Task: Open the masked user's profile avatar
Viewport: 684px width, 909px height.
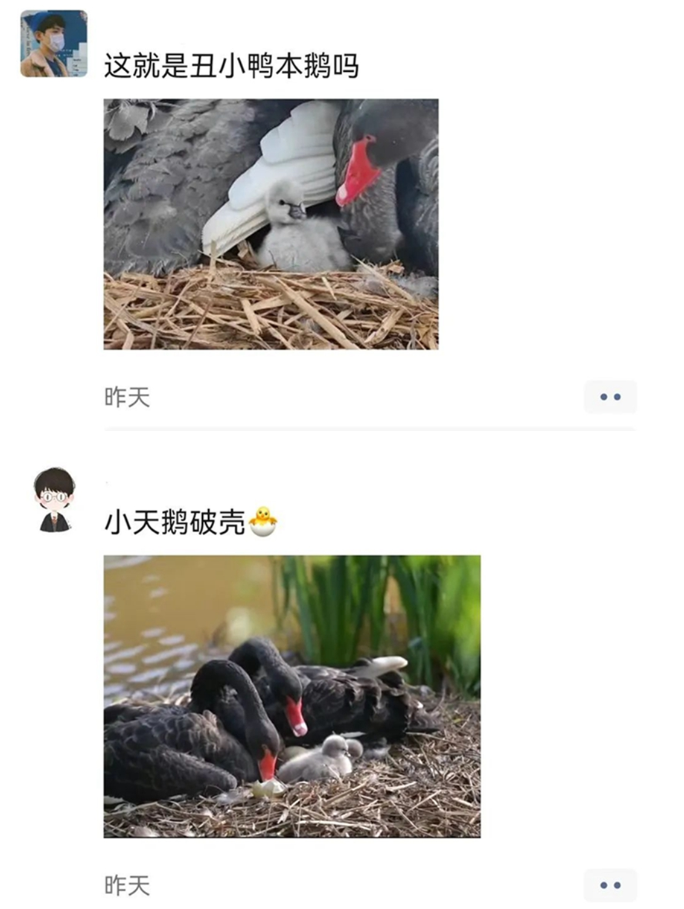Action: [54, 44]
